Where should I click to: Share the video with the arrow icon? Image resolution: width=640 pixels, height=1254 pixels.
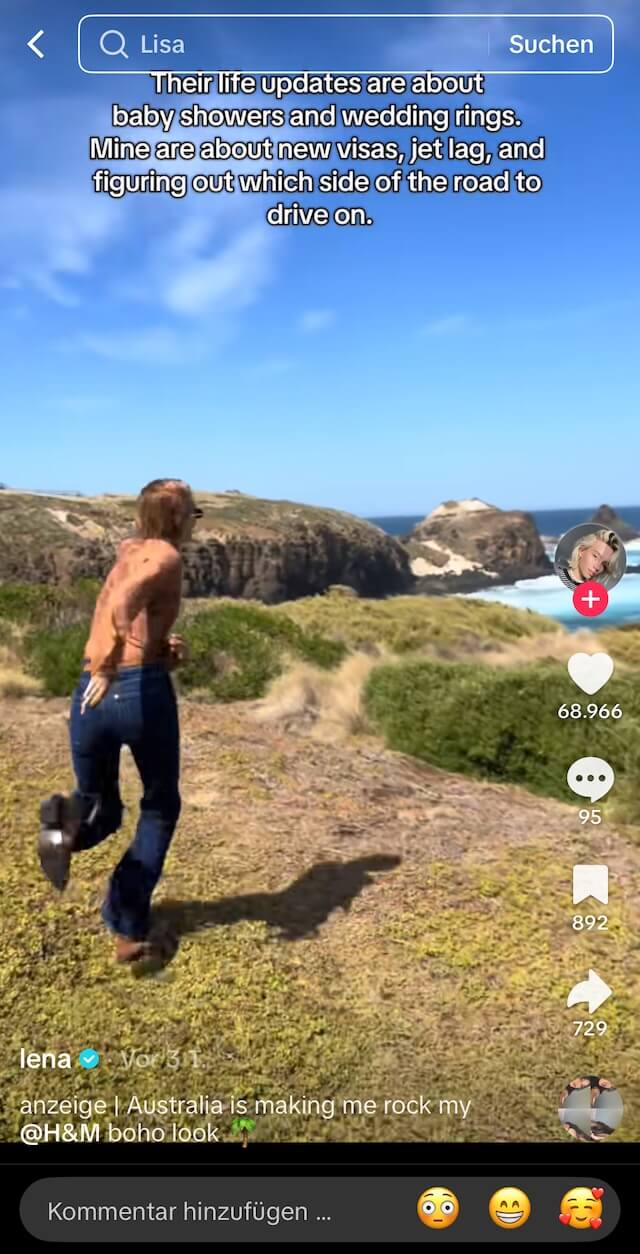coord(590,991)
